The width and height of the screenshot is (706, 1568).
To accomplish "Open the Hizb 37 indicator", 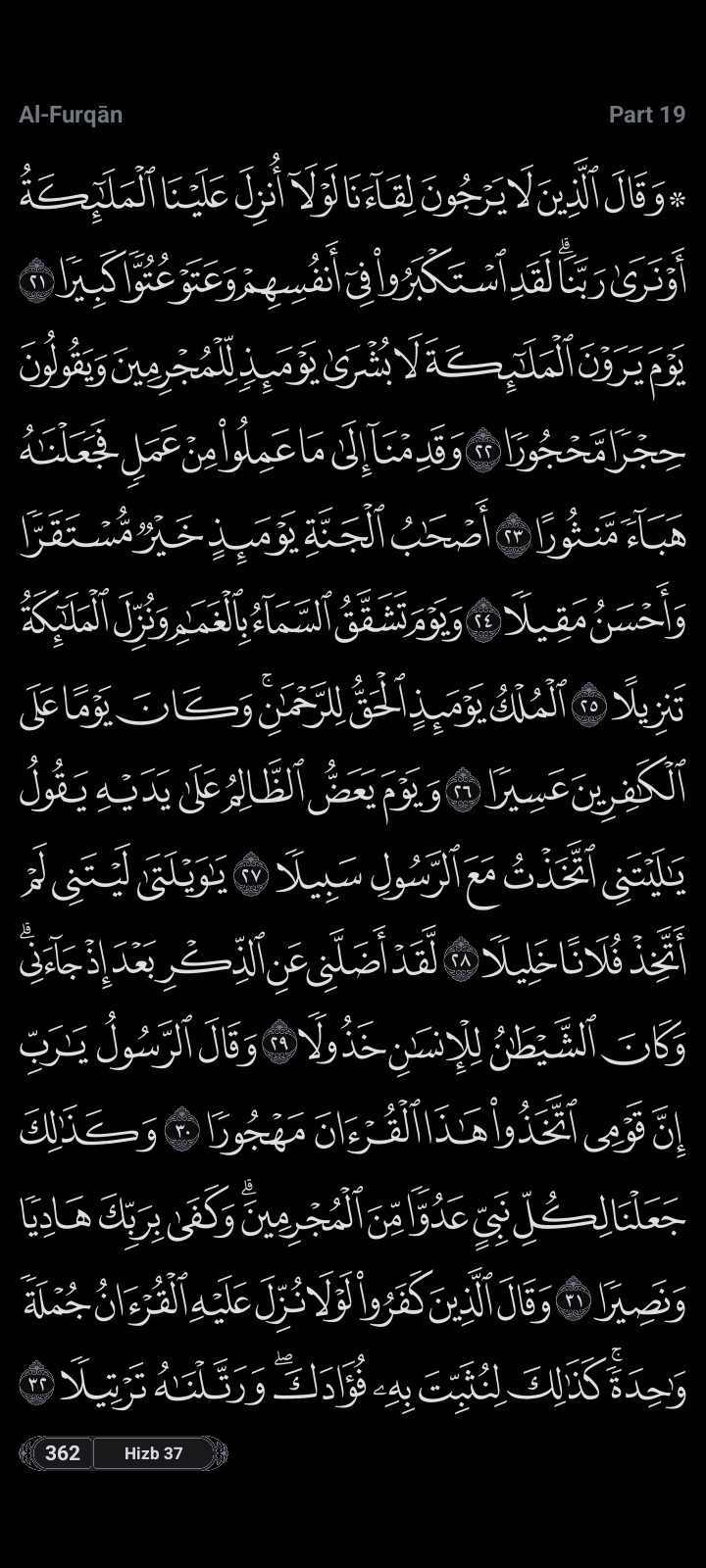I will coord(153,1452).
